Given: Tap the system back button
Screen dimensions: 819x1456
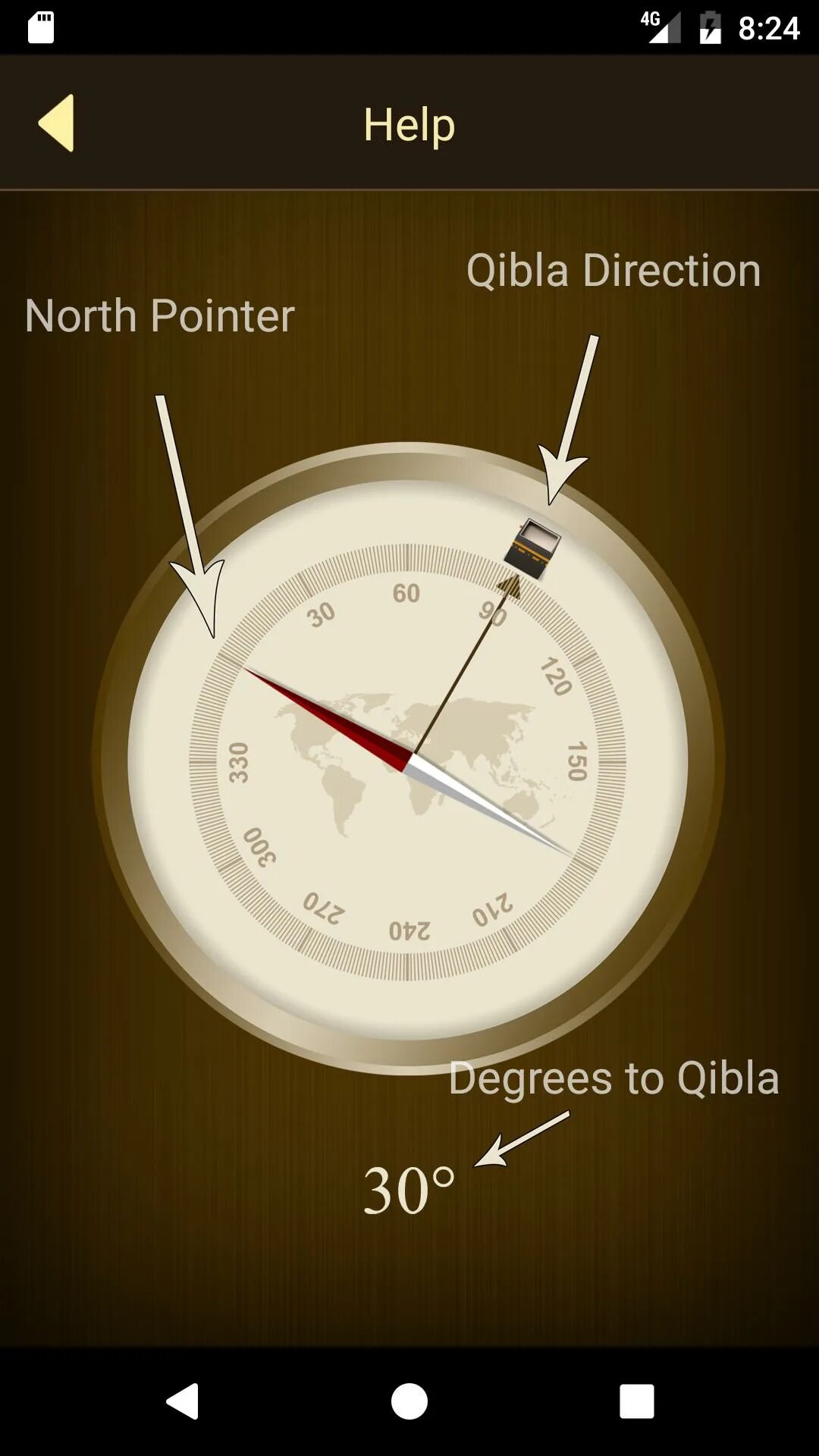Looking at the screenshot, I should click(x=182, y=1401).
